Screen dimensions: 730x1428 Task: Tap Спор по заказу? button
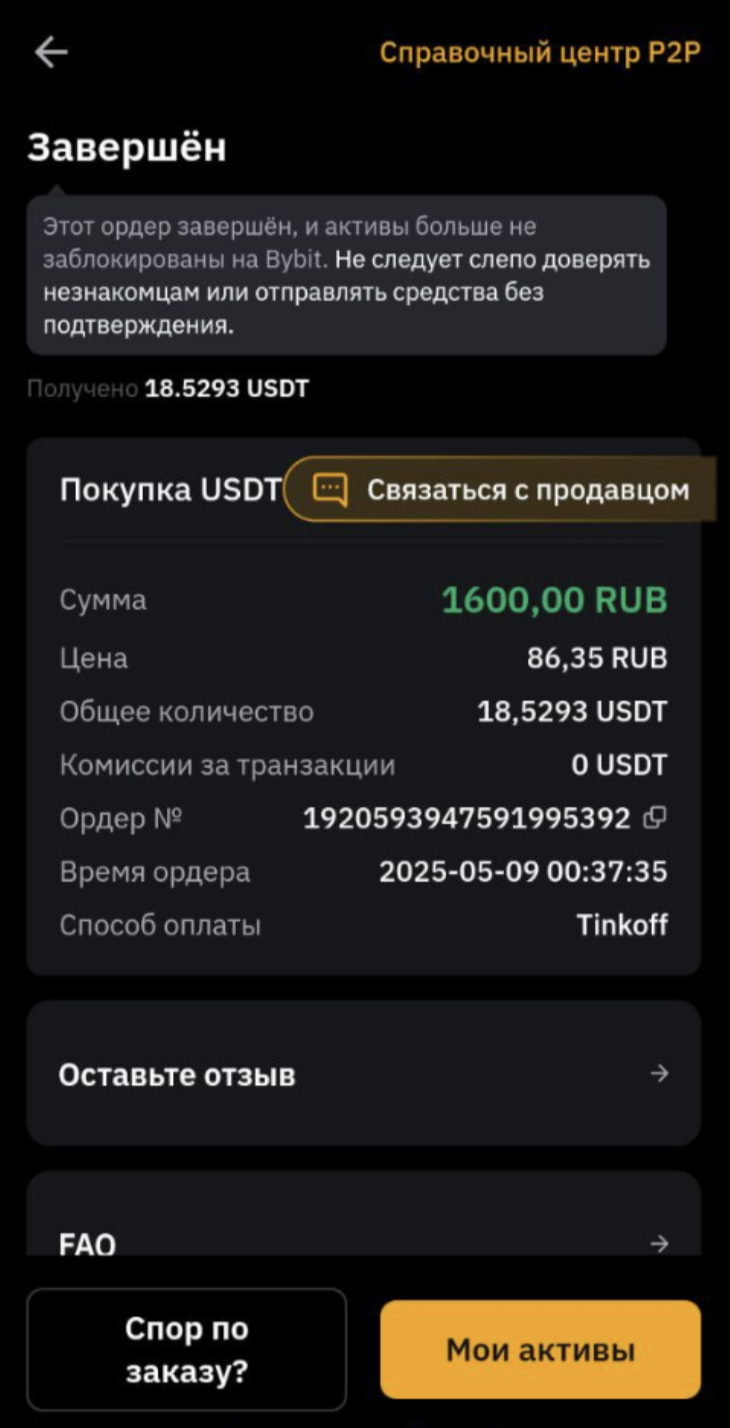click(x=187, y=1349)
